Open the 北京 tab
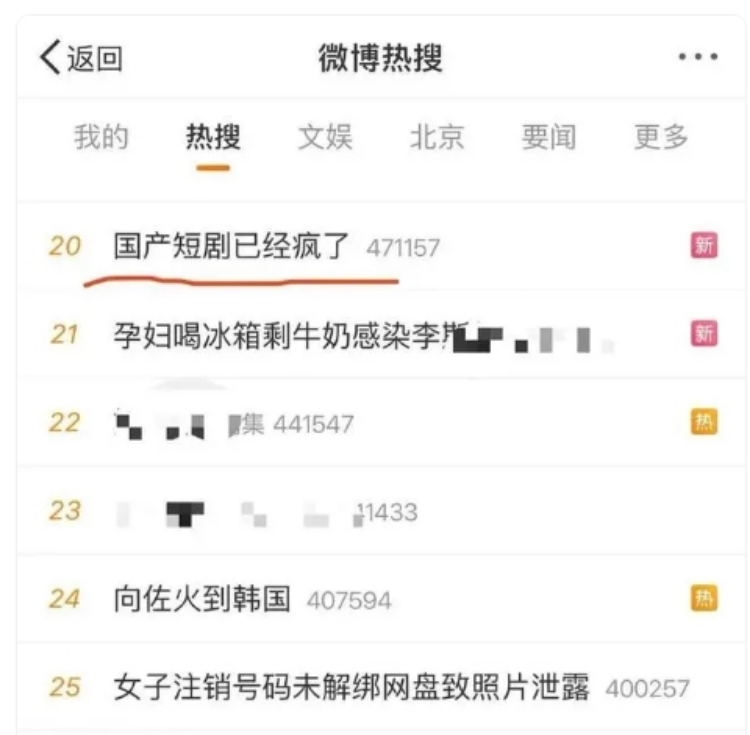This screenshot has height=735, width=750. click(x=437, y=137)
